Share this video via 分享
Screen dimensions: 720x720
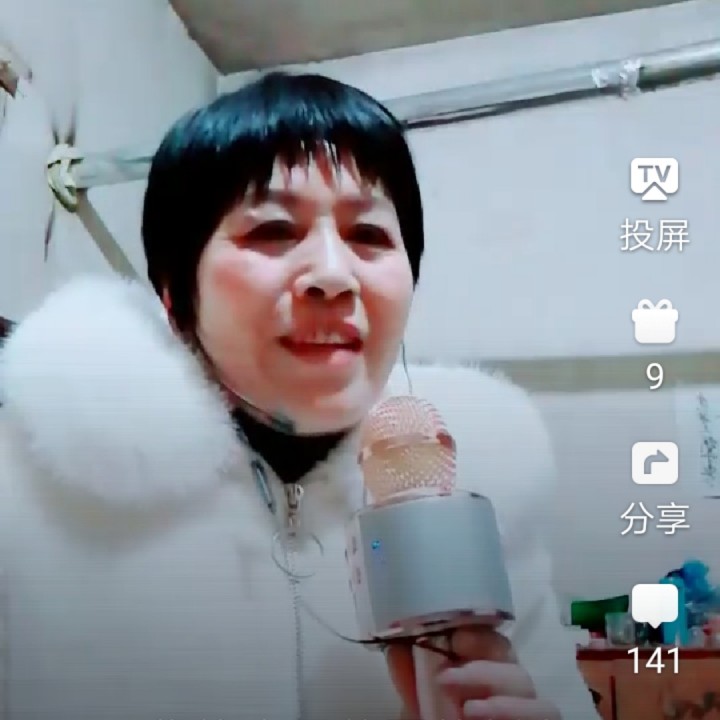(654, 464)
